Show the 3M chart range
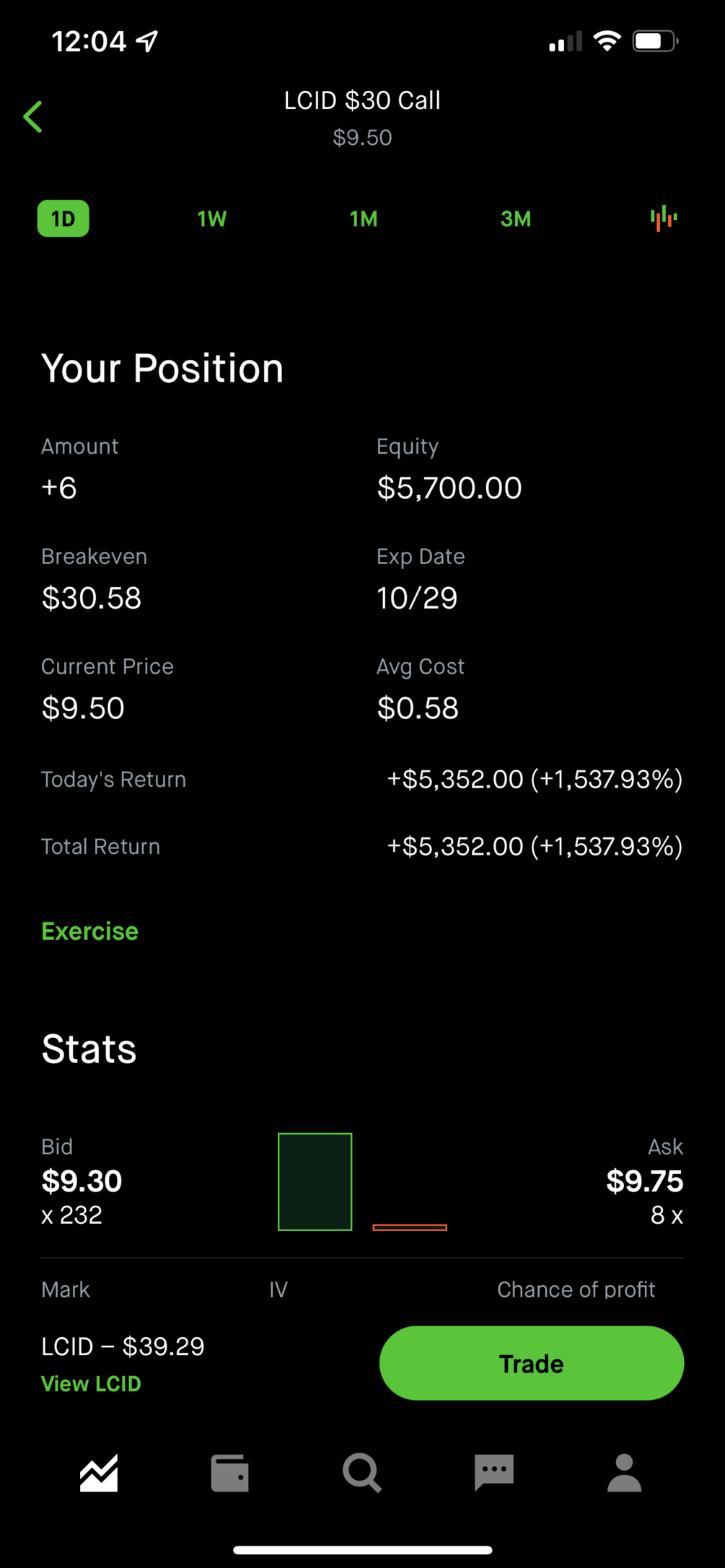 click(x=516, y=219)
